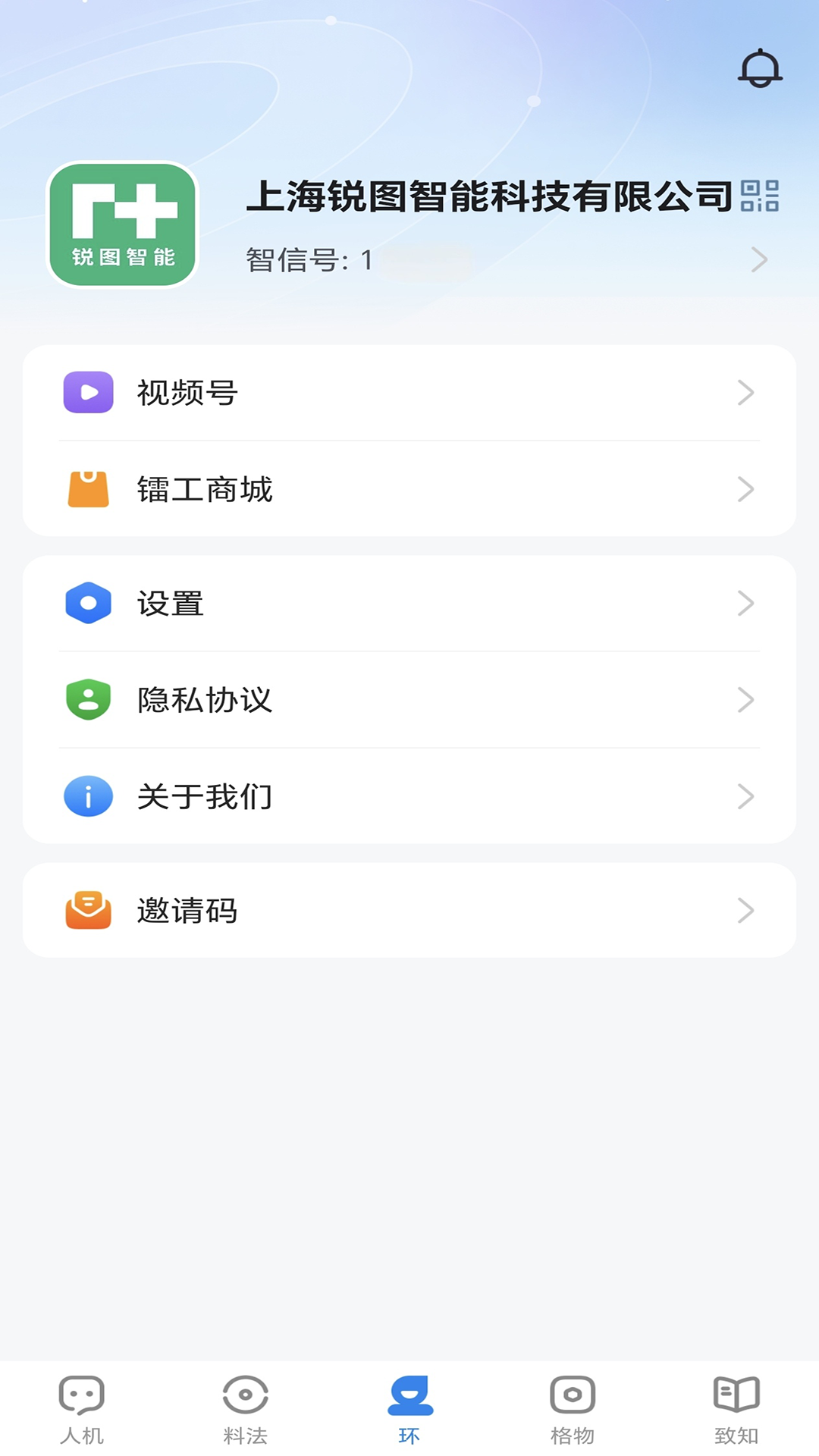Viewport: 819px width, 1456px height.
Task: Open the 格物 tab
Action: pyautogui.click(x=573, y=1410)
